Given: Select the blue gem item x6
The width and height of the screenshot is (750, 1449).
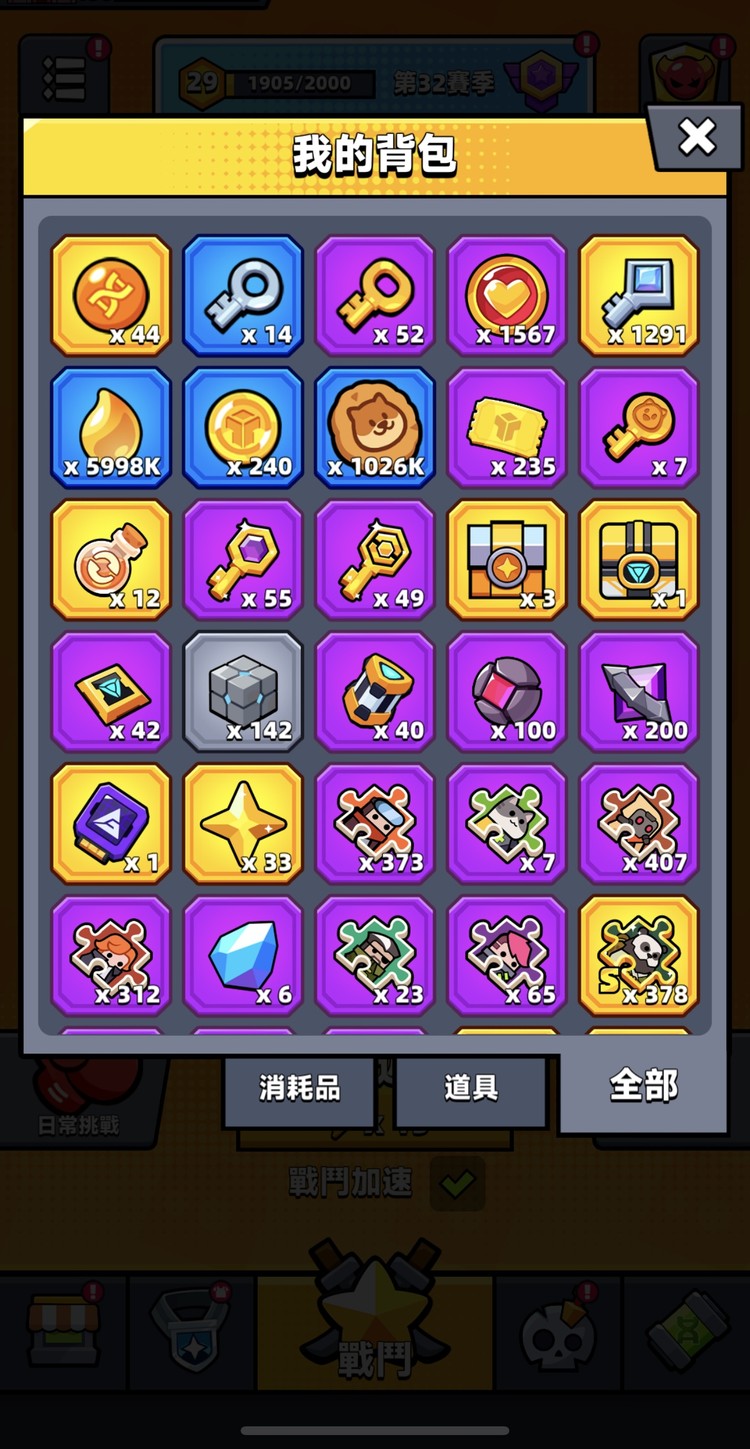Looking at the screenshot, I should pyautogui.click(x=243, y=956).
